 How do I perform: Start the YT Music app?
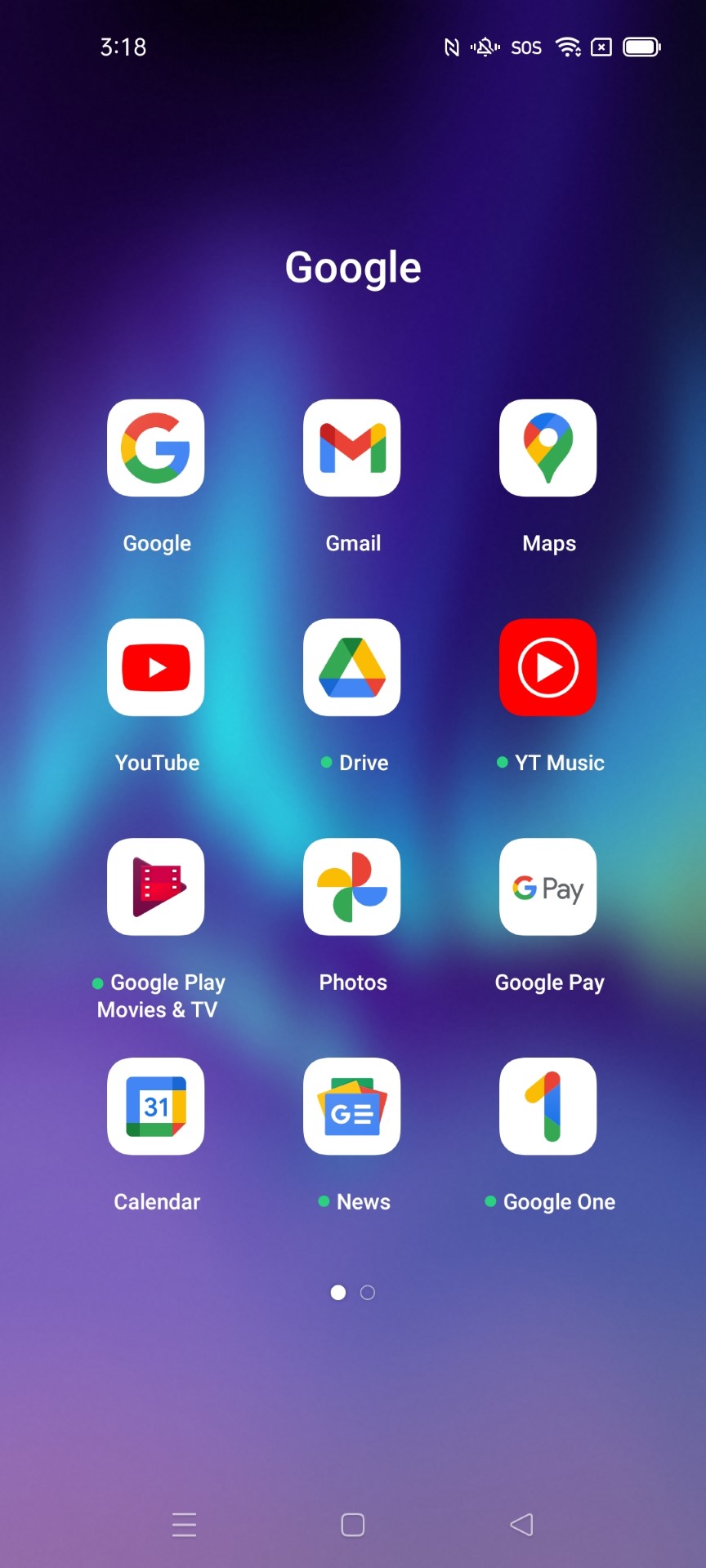548,667
